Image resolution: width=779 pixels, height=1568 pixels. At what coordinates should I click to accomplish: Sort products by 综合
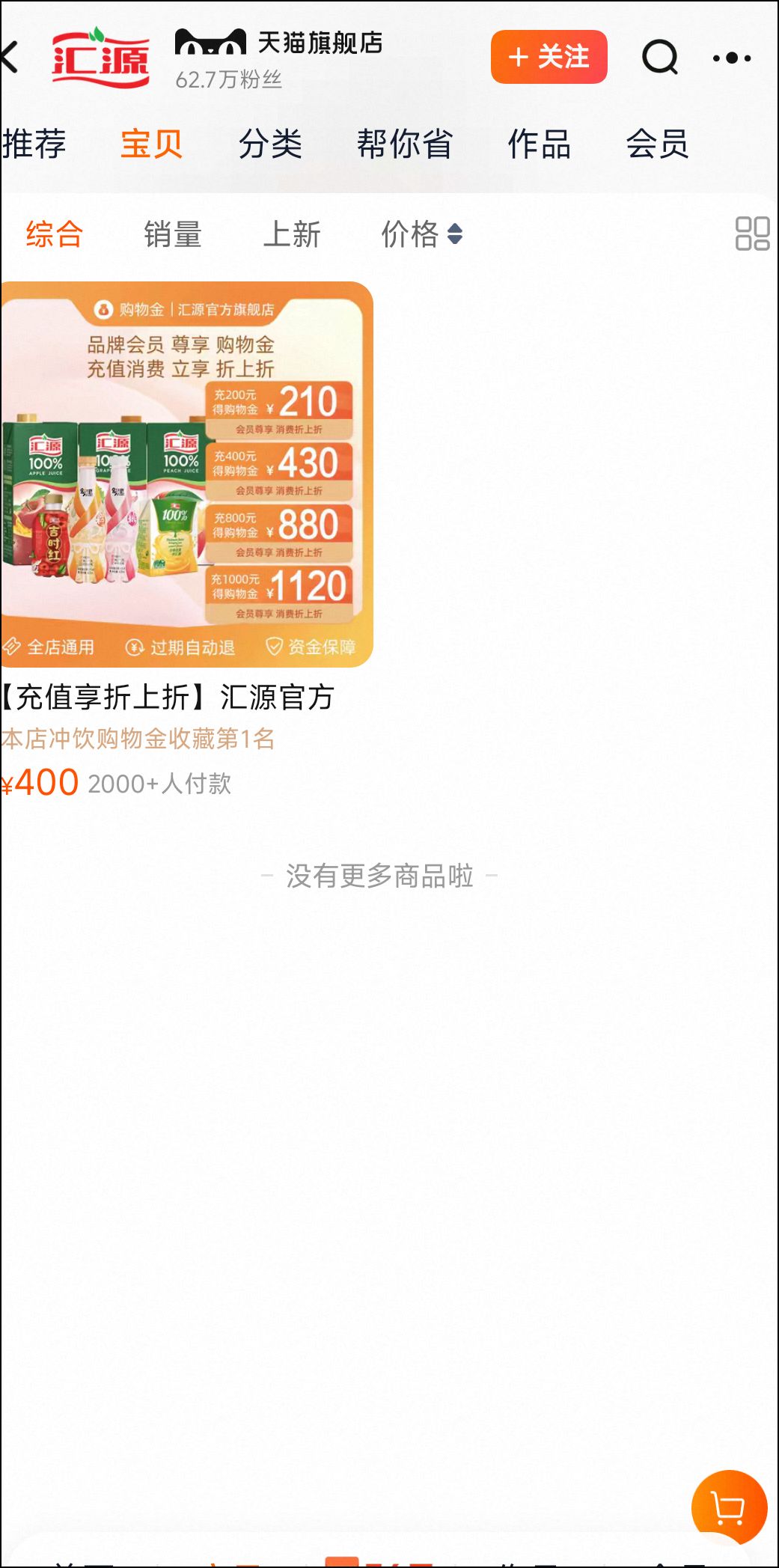point(54,234)
